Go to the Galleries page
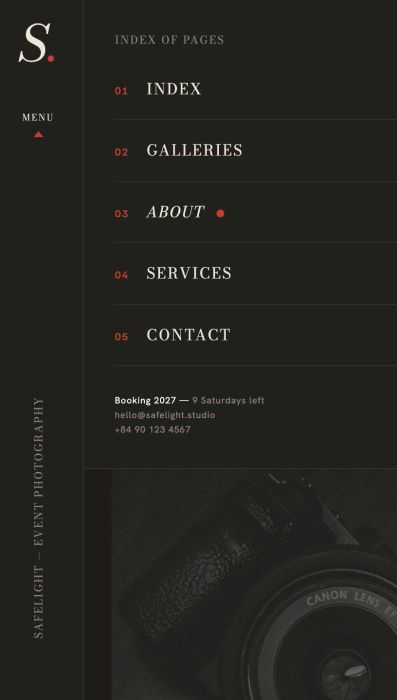The height and width of the screenshot is (700, 397). click(255, 150)
